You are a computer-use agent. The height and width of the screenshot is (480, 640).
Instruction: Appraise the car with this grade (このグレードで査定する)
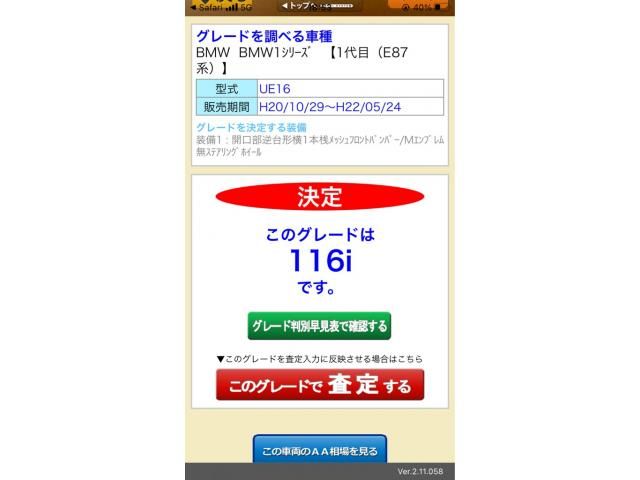(x=319, y=385)
